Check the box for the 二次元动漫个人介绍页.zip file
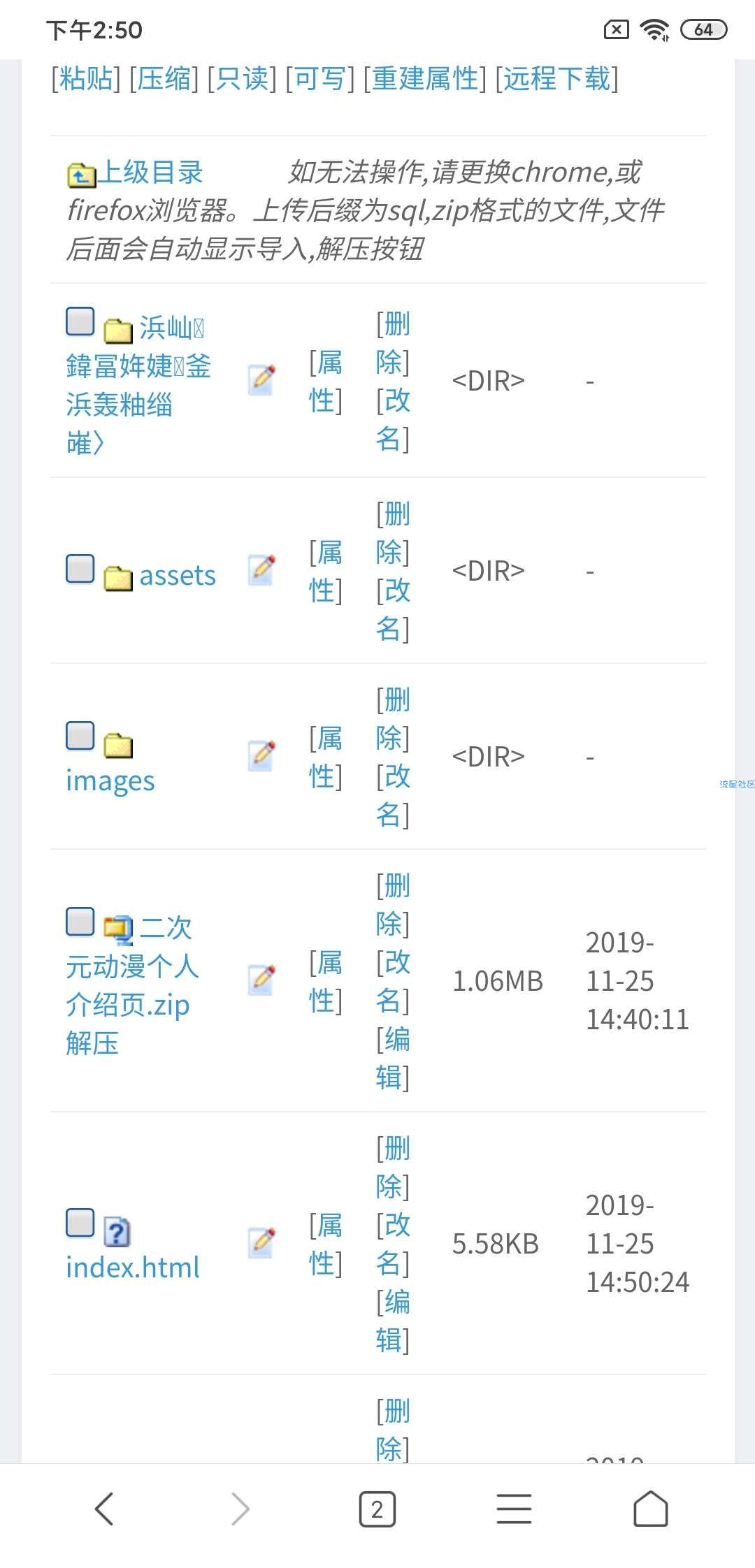Image resolution: width=755 pixels, height=1568 pixels. pos(80,922)
